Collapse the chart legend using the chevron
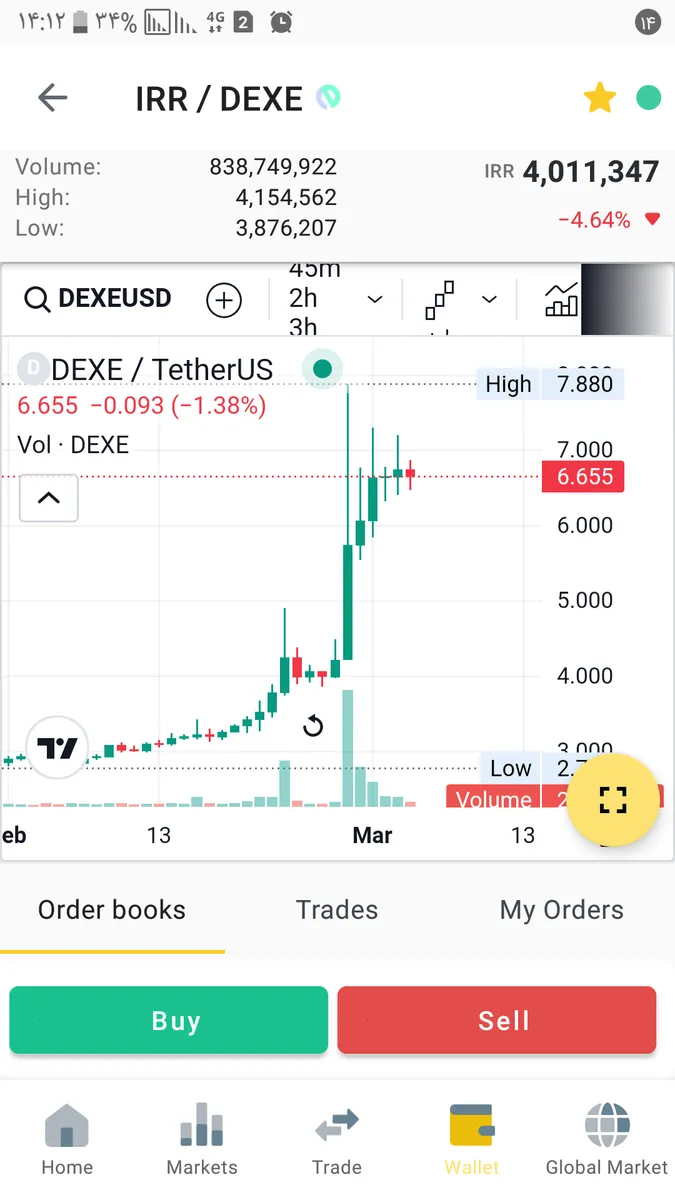This screenshot has width=675, height=1200. click(49, 498)
